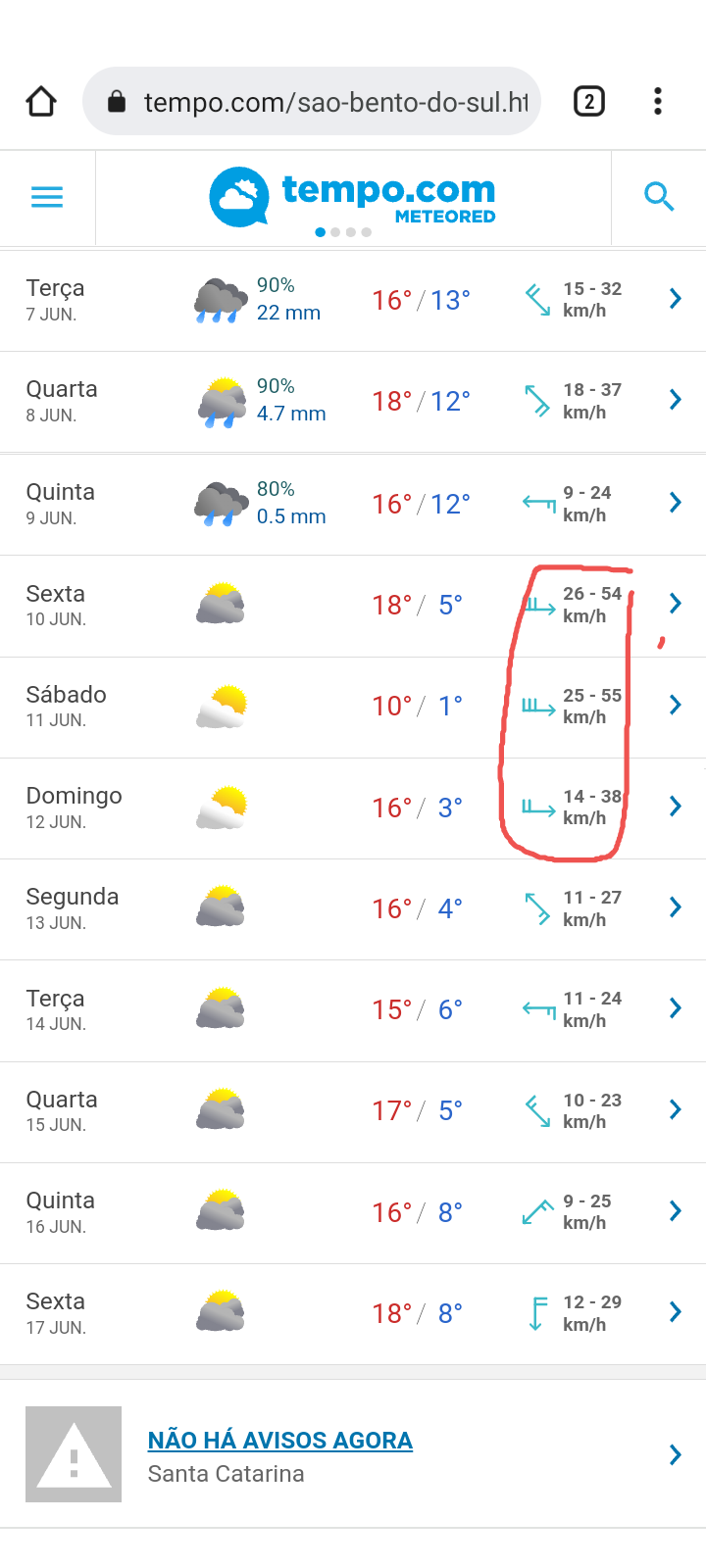This screenshot has width=706, height=1568.
Task: Go to the browser home page
Action: [x=41, y=101]
